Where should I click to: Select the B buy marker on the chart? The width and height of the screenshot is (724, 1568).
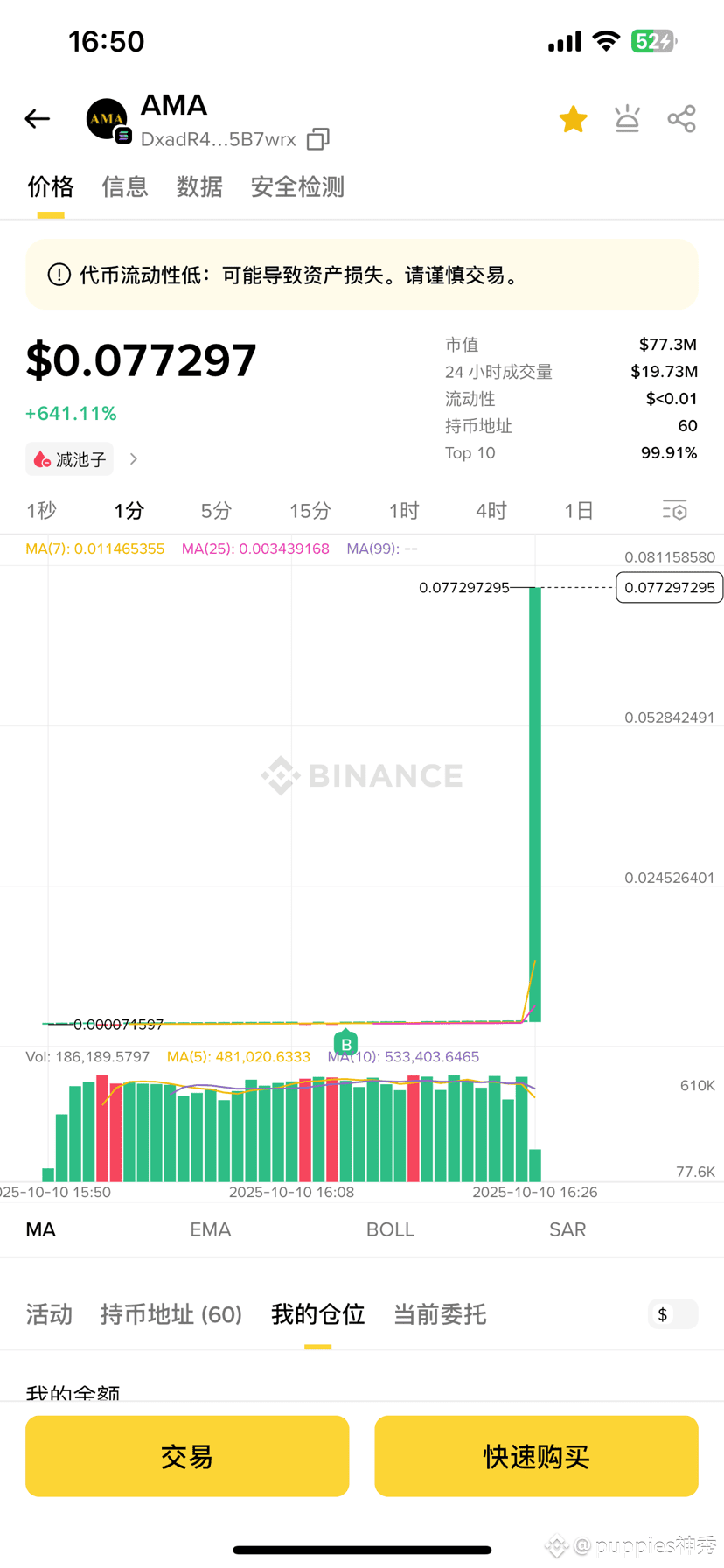[x=345, y=1043]
